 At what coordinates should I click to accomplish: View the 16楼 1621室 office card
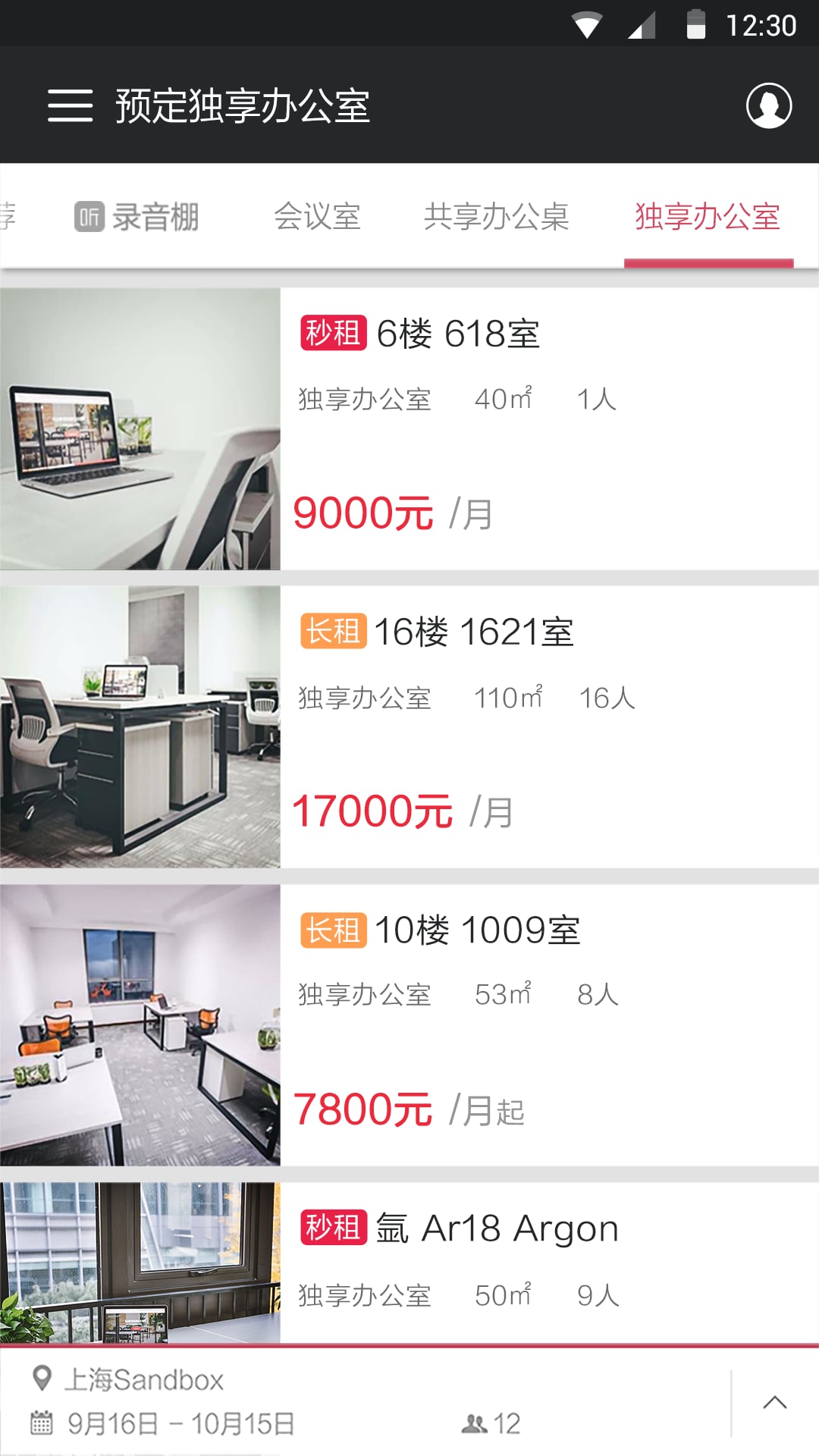pos(409,726)
